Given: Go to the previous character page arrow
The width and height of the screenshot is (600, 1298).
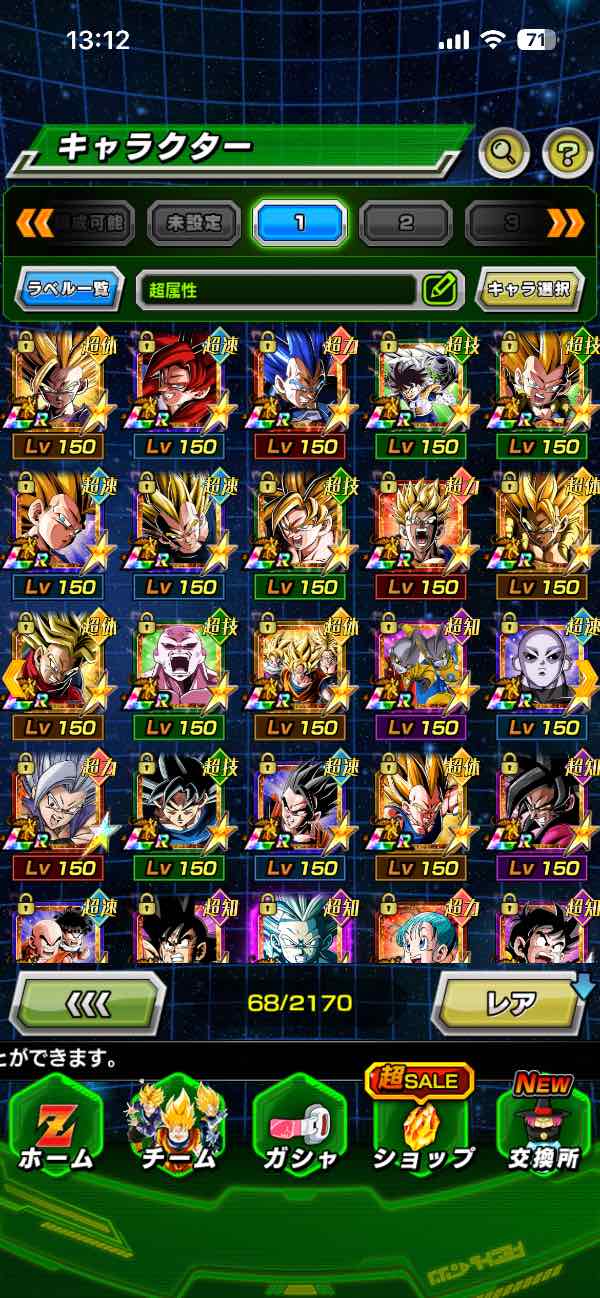Looking at the screenshot, I should (13, 680).
